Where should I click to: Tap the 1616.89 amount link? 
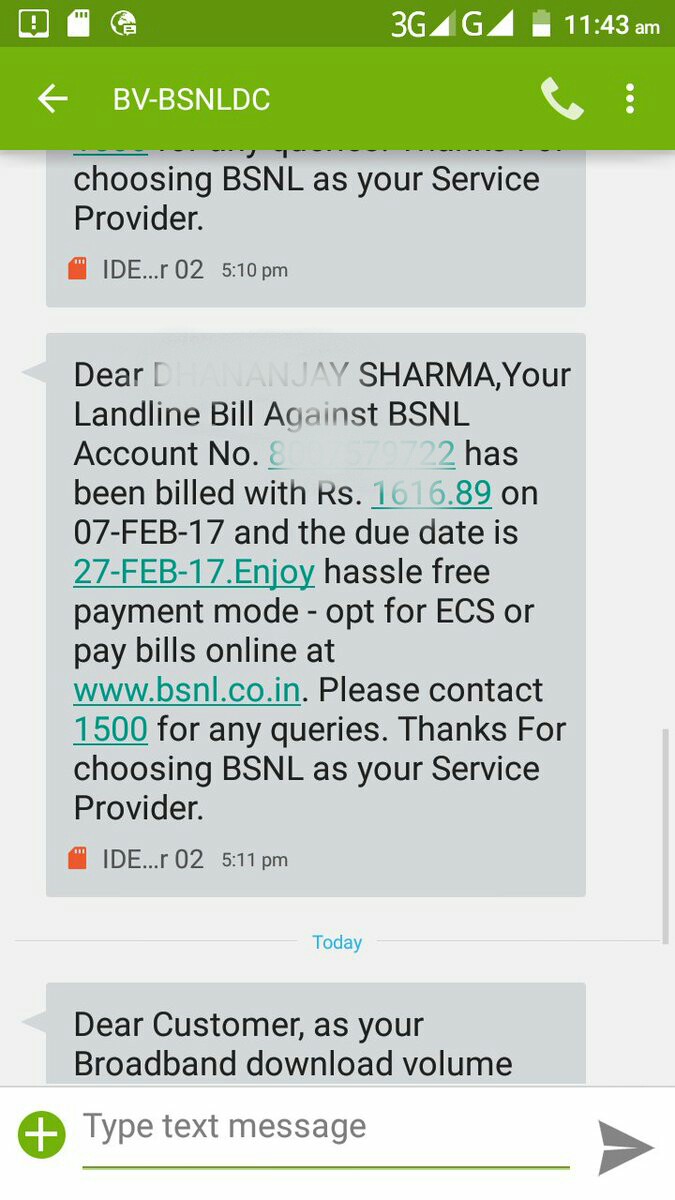pos(431,493)
